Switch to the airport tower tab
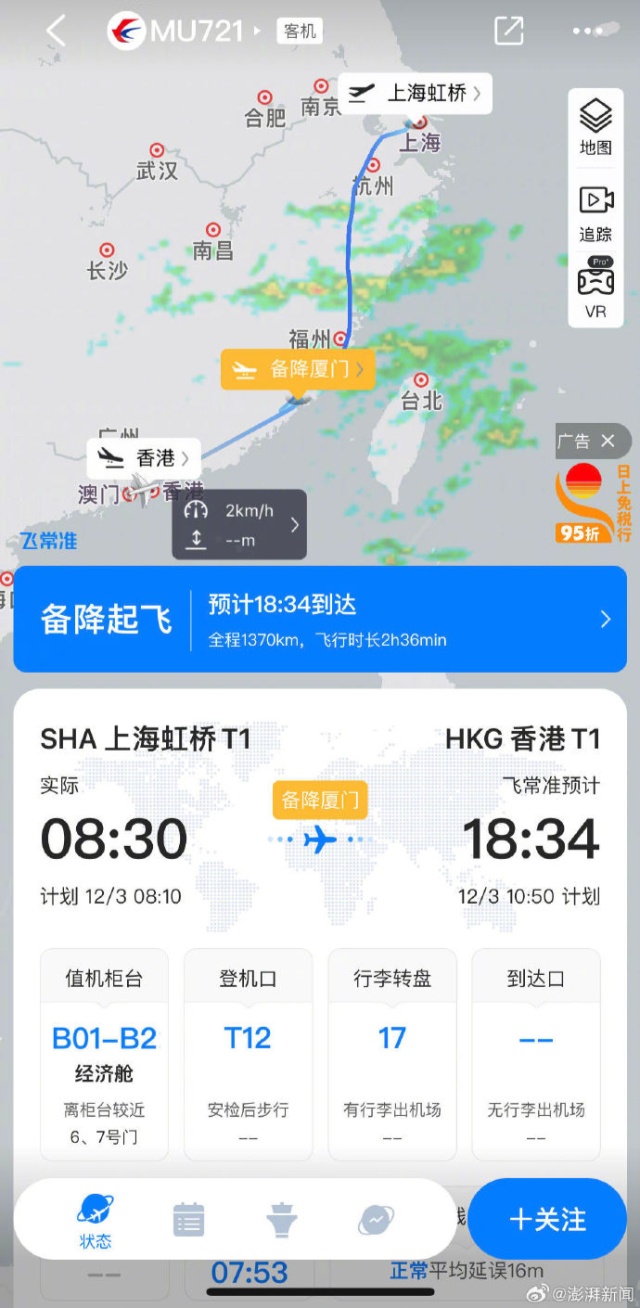The width and height of the screenshot is (640, 1308). click(x=281, y=1220)
